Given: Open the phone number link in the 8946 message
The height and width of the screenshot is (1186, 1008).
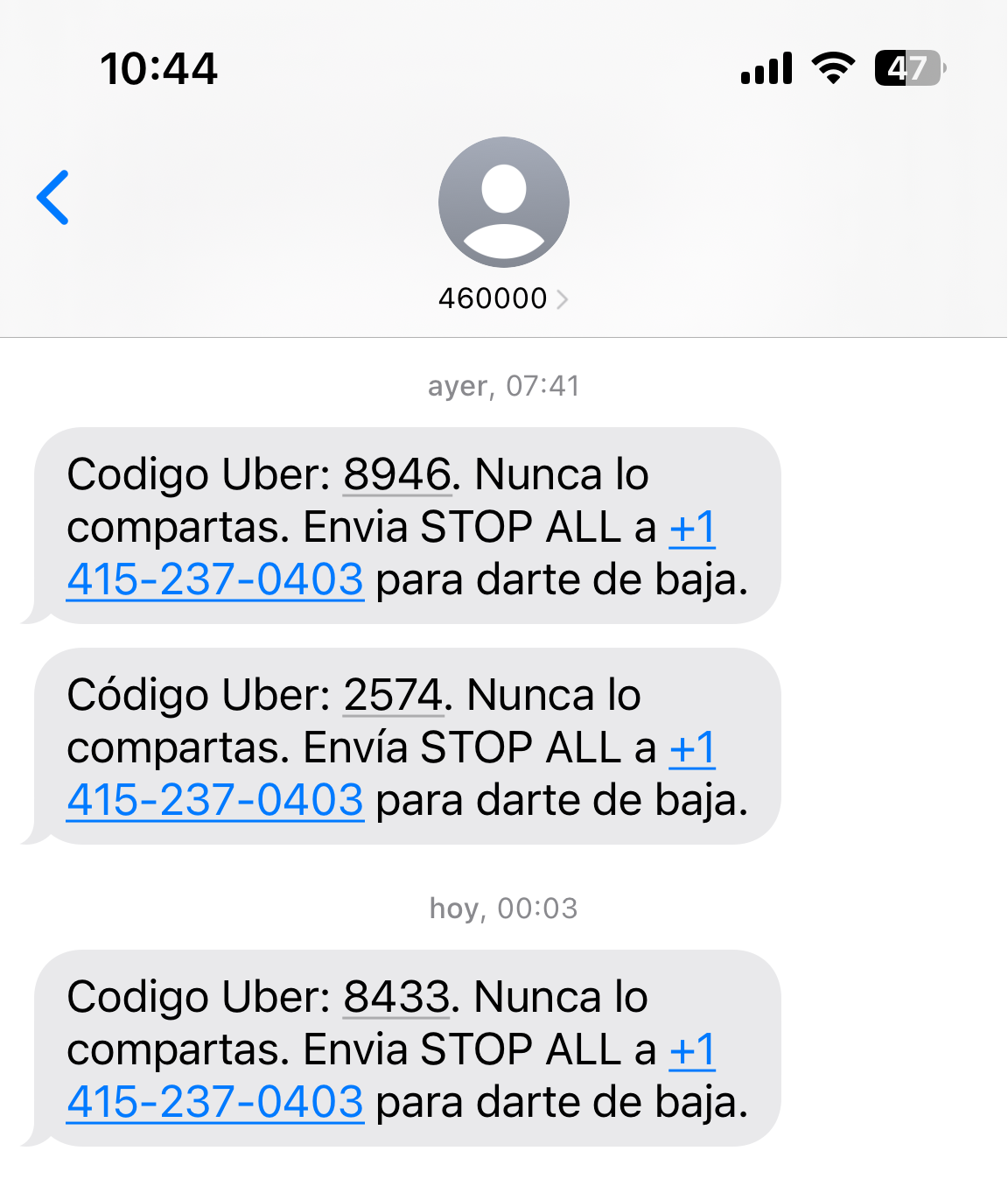Looking at the screenshot, I should 215,580.
